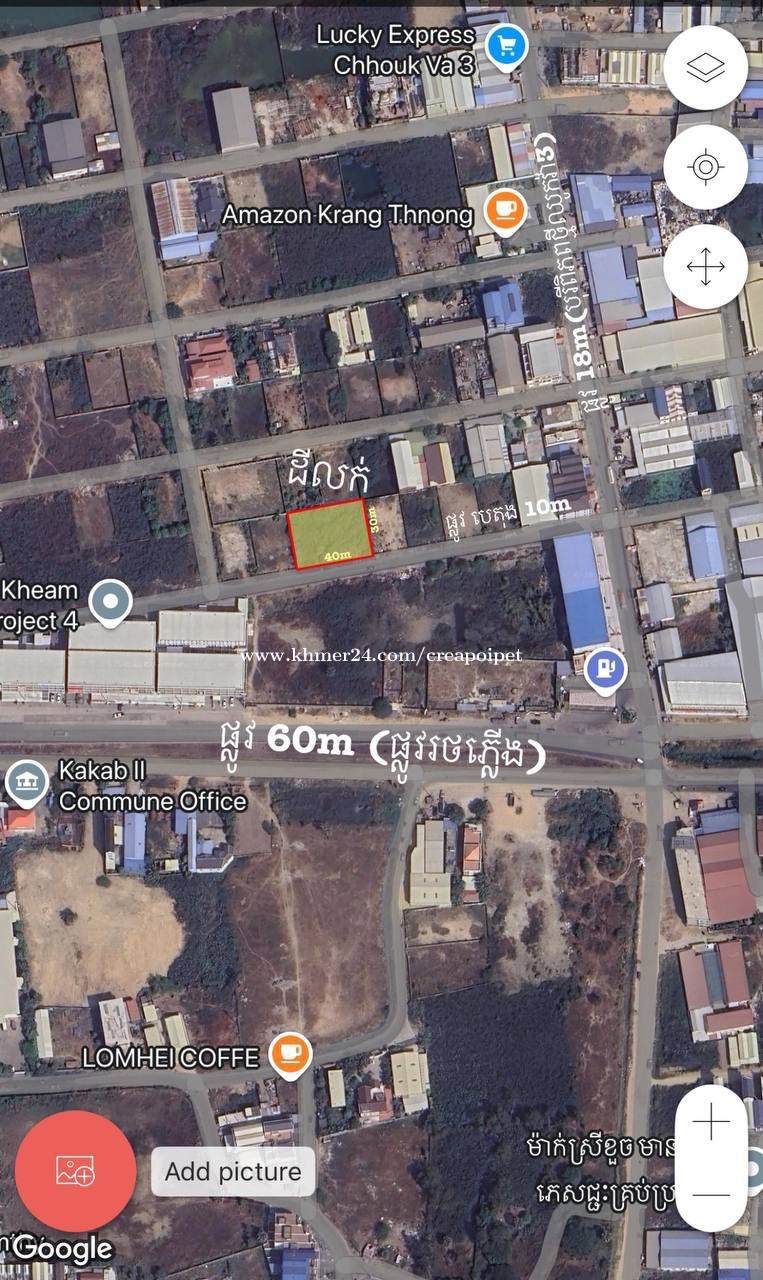Tap the four-arrow move icon

pyautogui.click(x=705, y=267)
